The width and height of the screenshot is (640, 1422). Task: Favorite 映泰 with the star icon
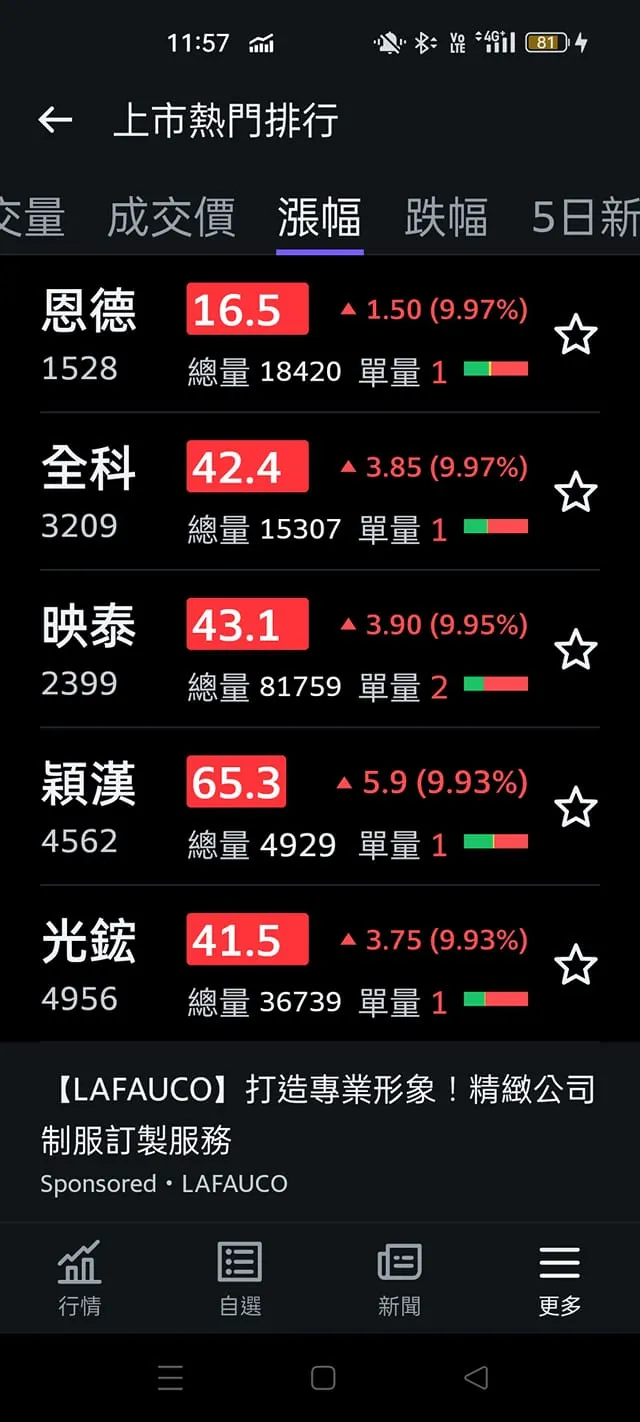(x=576, y=650)
